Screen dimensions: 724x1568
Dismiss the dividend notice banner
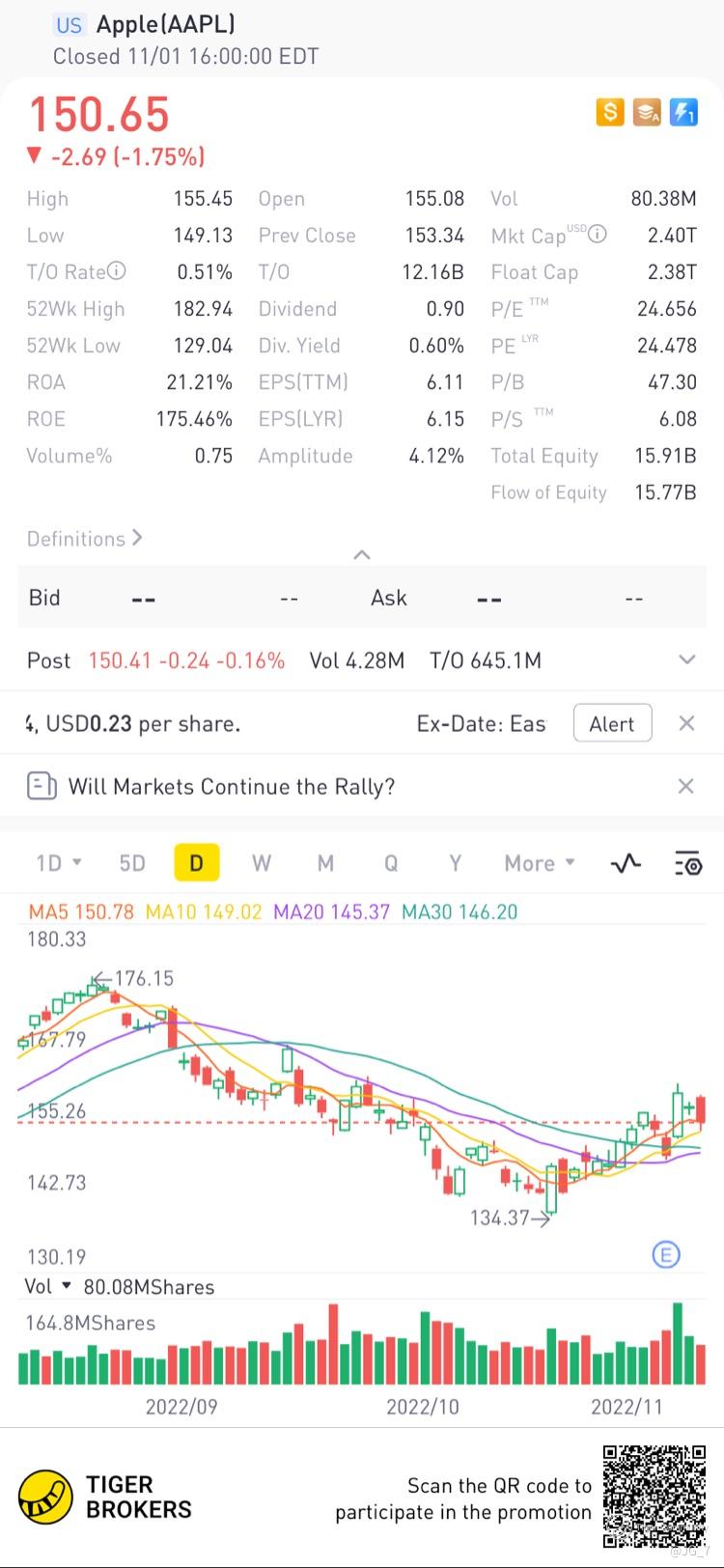(686, 724)
